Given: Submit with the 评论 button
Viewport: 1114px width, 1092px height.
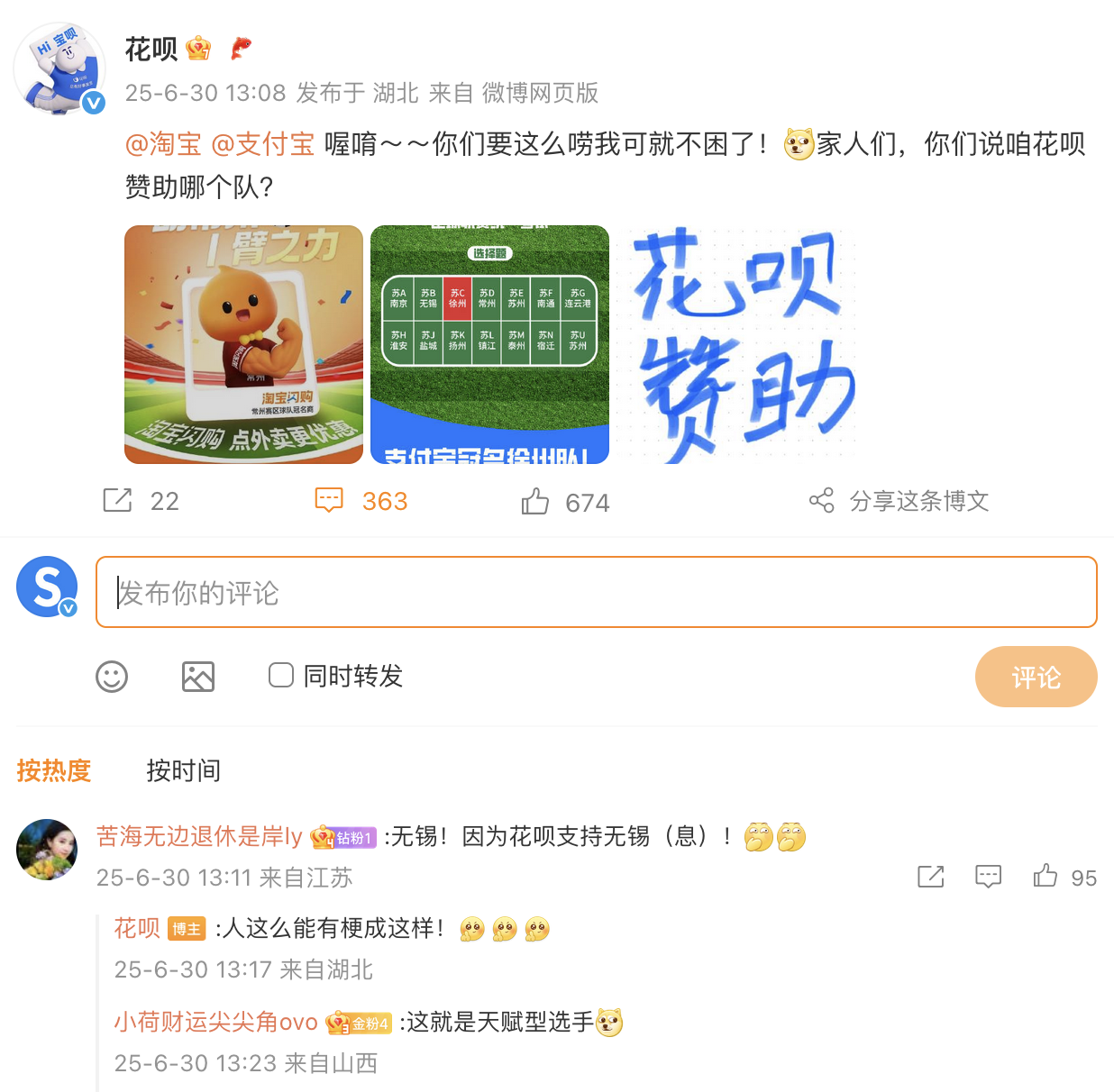Looking at the screenshot, I should [x=1036, y=677].
